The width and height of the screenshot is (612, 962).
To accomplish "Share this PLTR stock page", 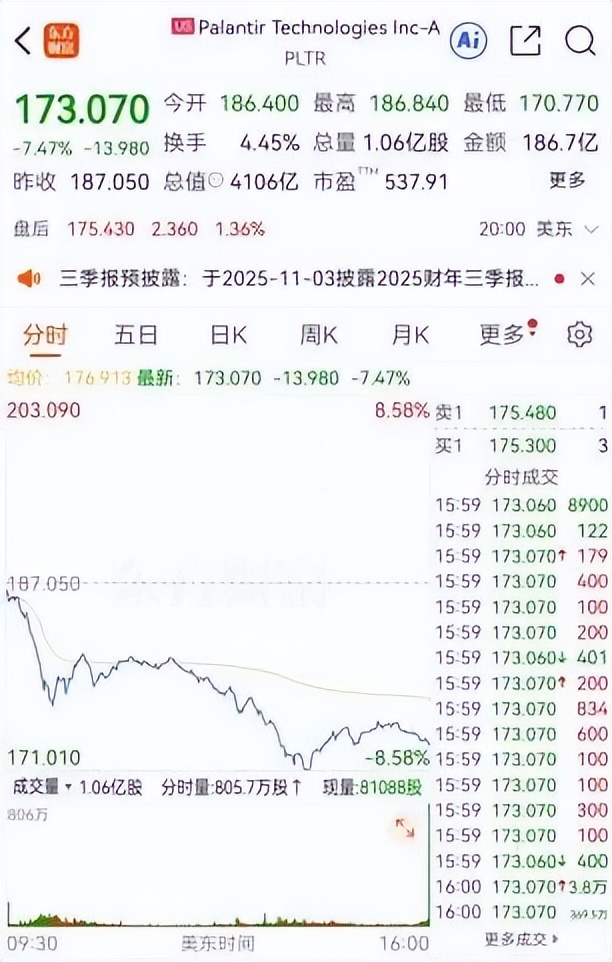I will click(x=525, y=40).
